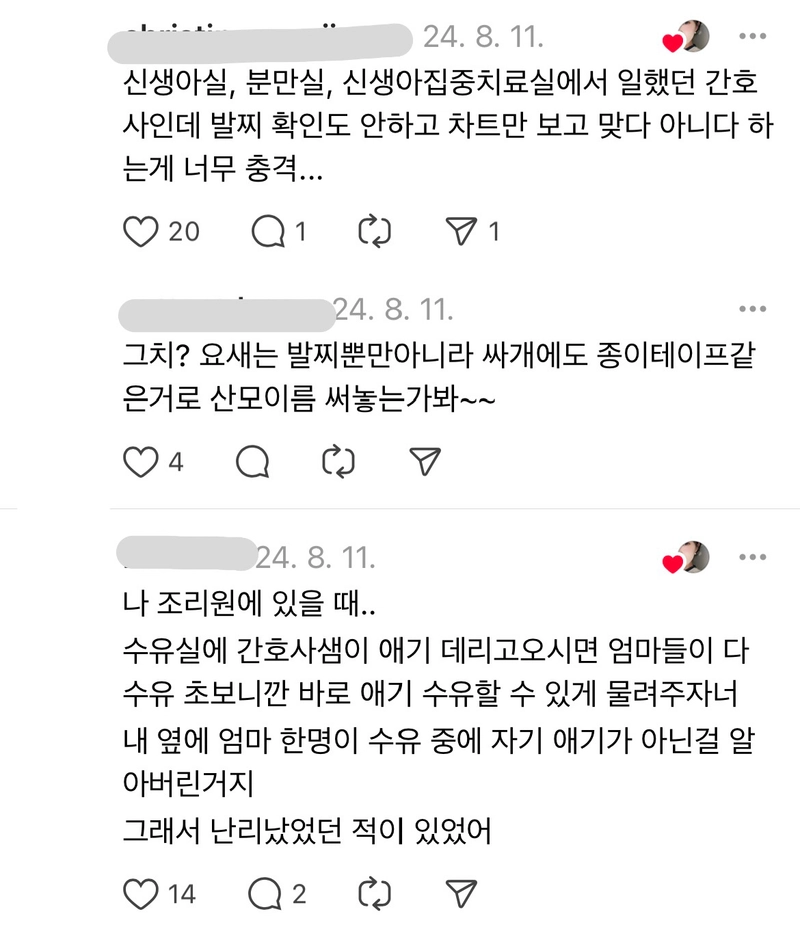Repost the 신생아실 nurse comment
The height and width of the screenshot is (937, 800).
(374, 232)
